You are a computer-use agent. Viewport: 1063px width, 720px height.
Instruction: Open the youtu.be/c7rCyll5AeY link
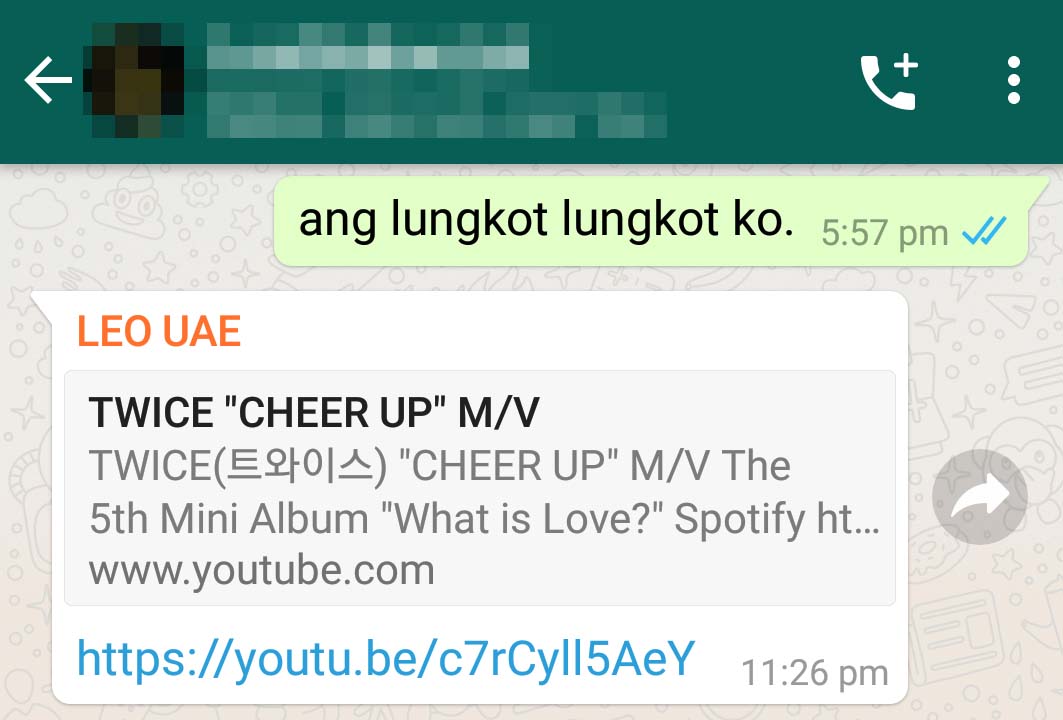click(385, 658)
